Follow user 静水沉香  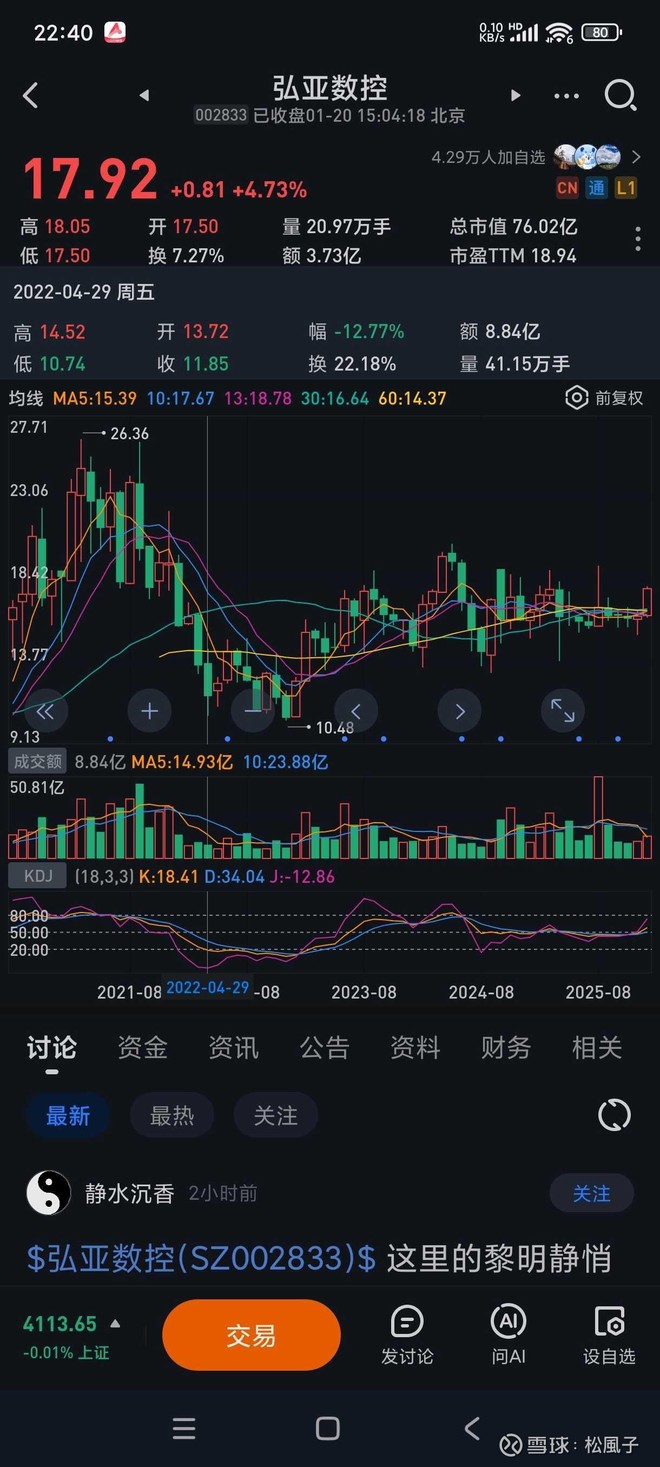tap(591, 1194)
